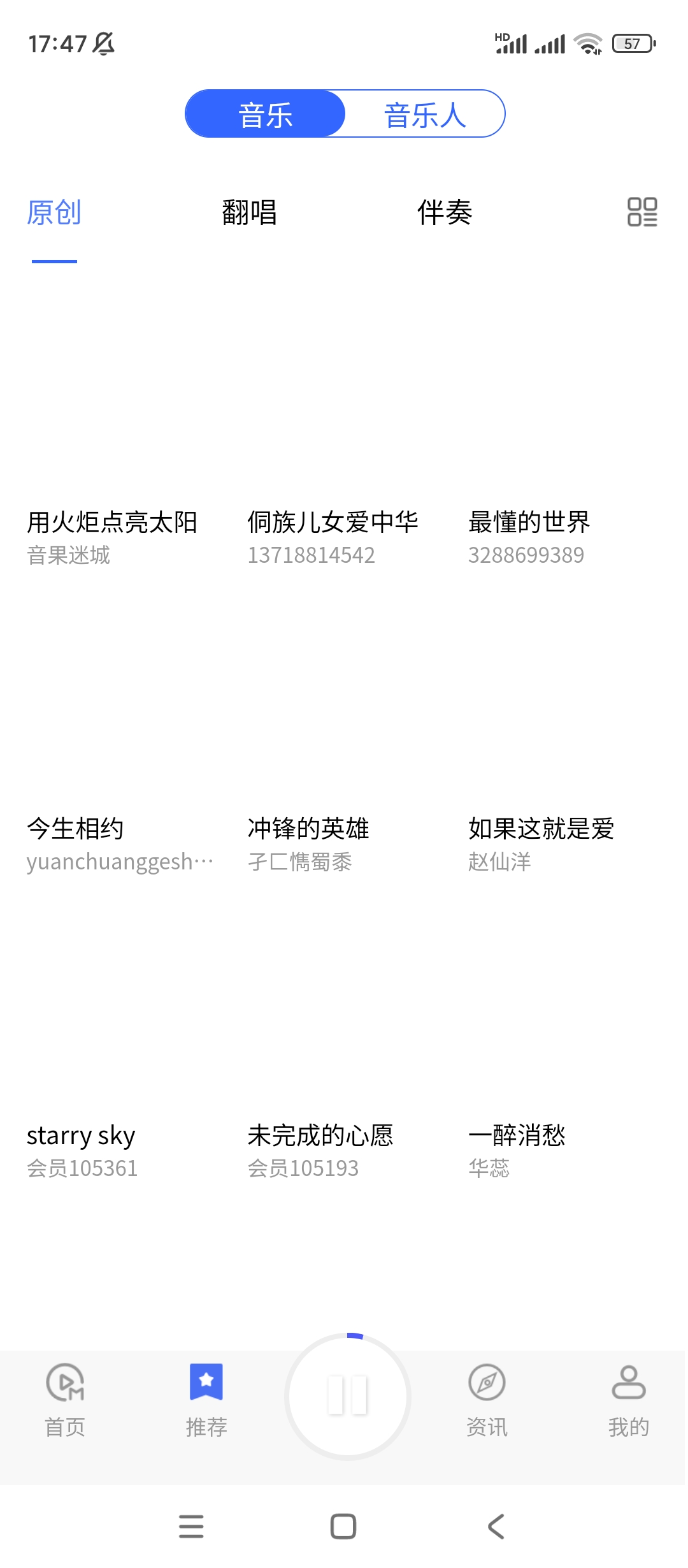This screenshot has width=688, height=1568.
Task: Play the track 最懂的世界
Action: click(529, 523)
